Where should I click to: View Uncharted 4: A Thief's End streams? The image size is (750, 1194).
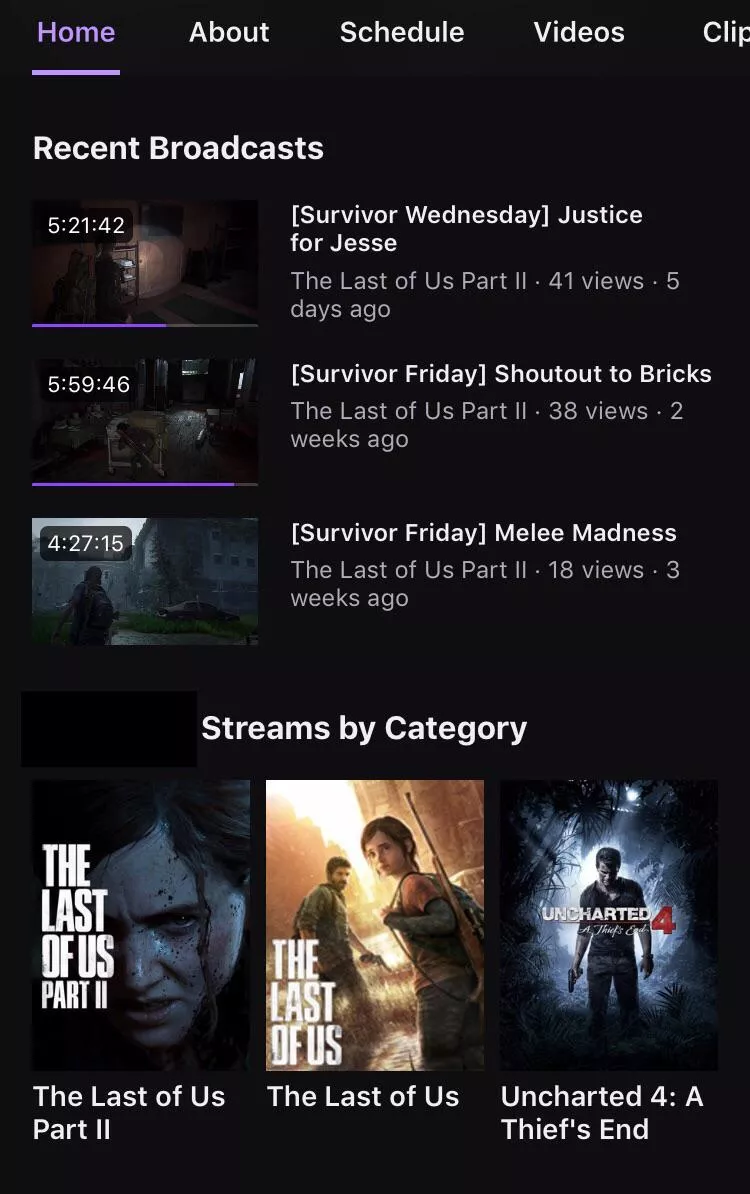point(609,925)
